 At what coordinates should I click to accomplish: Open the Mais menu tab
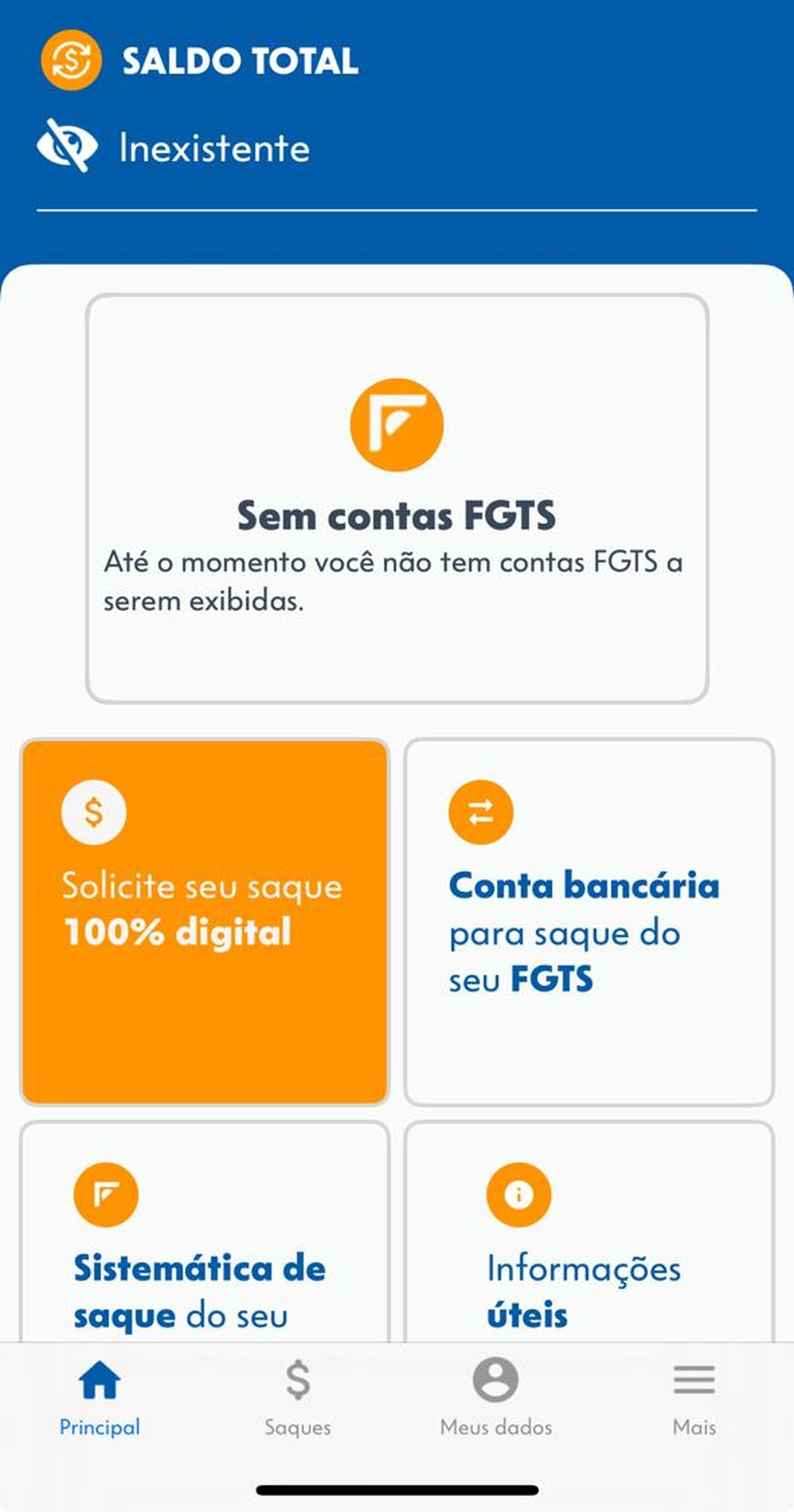click(694, 1399)
